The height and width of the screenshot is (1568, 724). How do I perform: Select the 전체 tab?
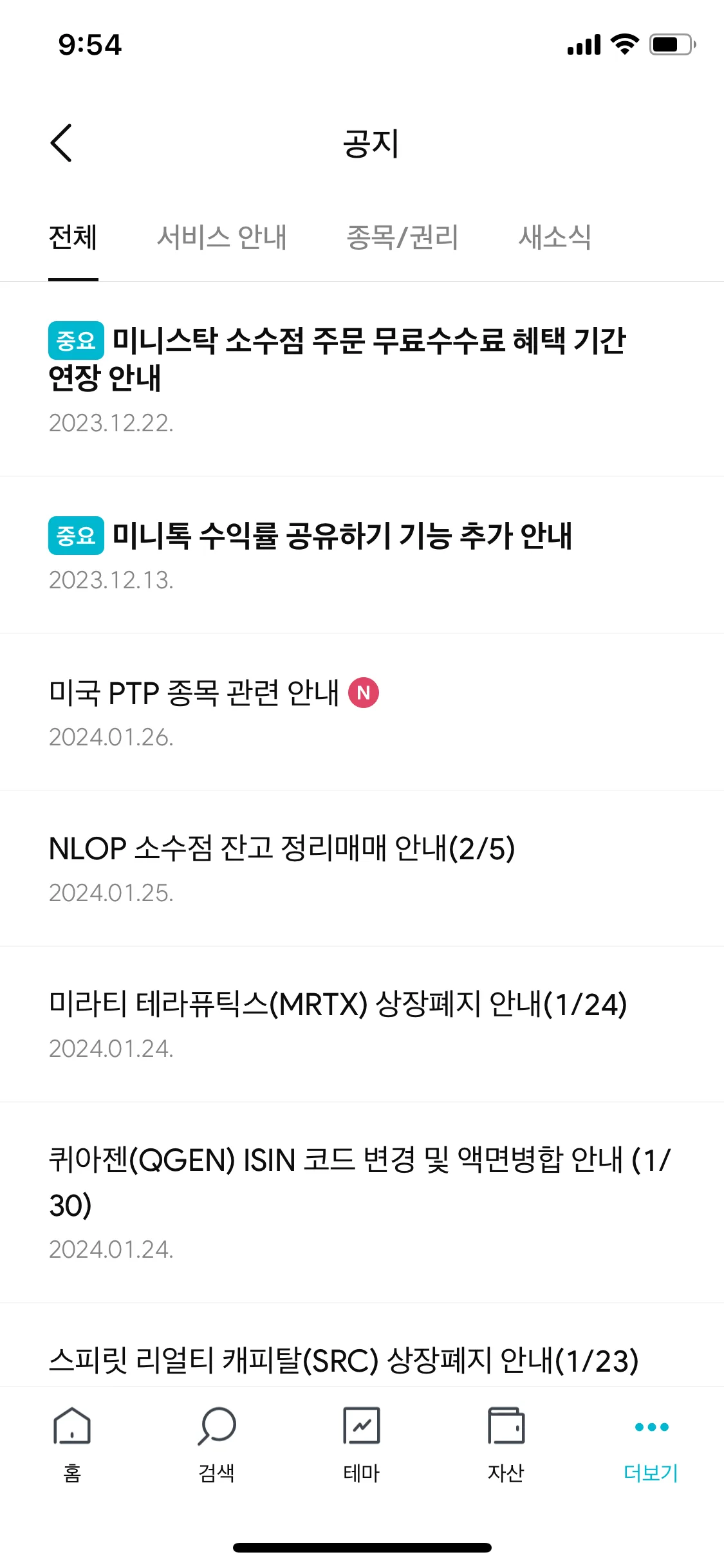73,238
